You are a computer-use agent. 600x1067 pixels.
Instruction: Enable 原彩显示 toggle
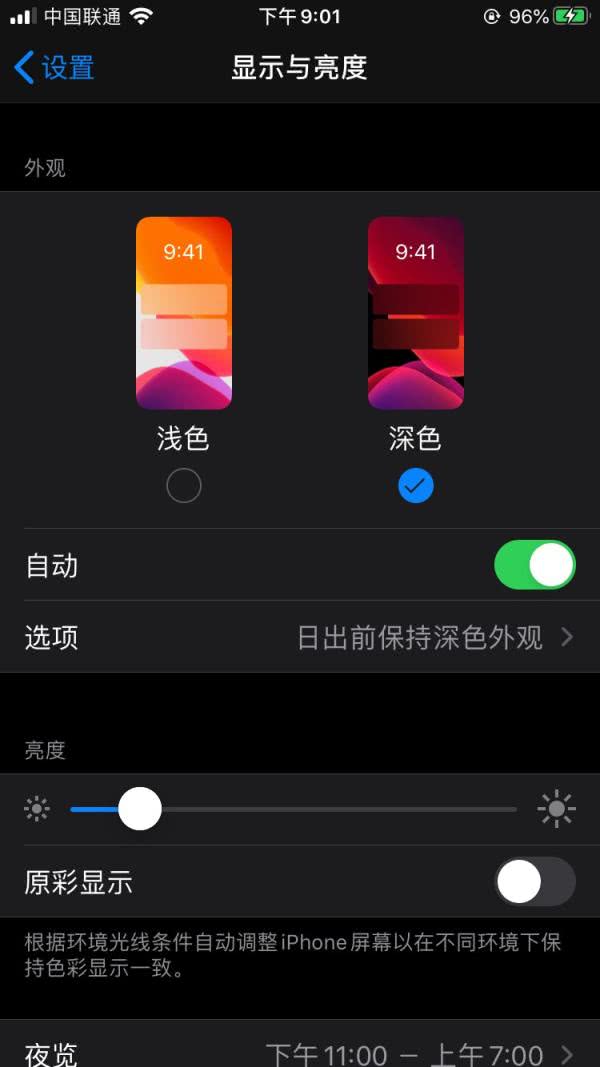534,882
